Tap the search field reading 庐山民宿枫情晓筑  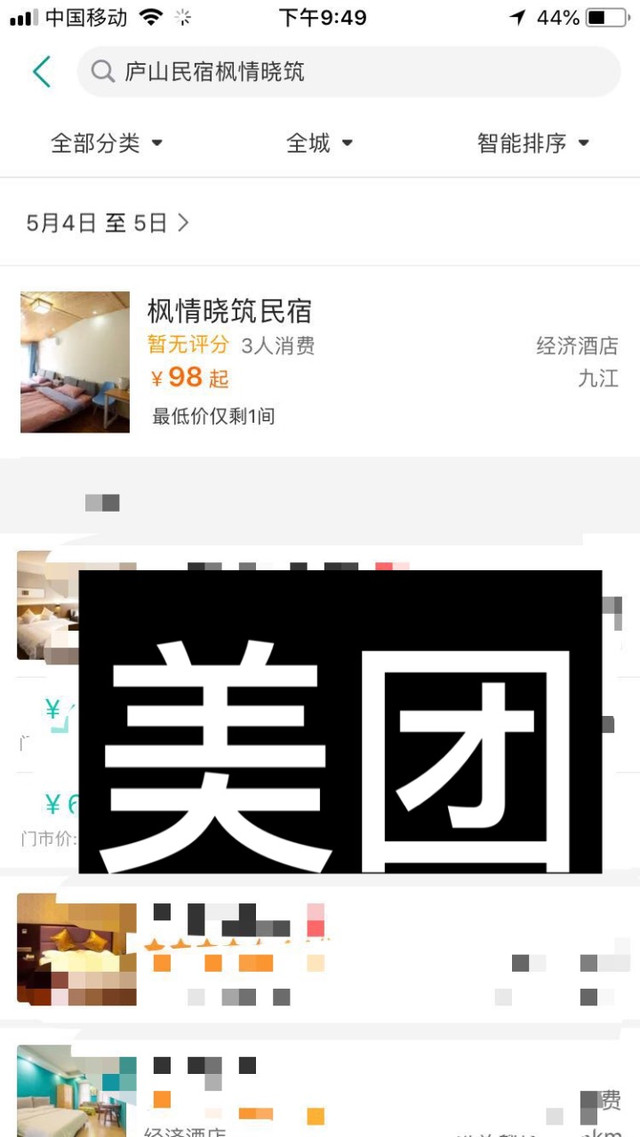(x=349, y=72)
